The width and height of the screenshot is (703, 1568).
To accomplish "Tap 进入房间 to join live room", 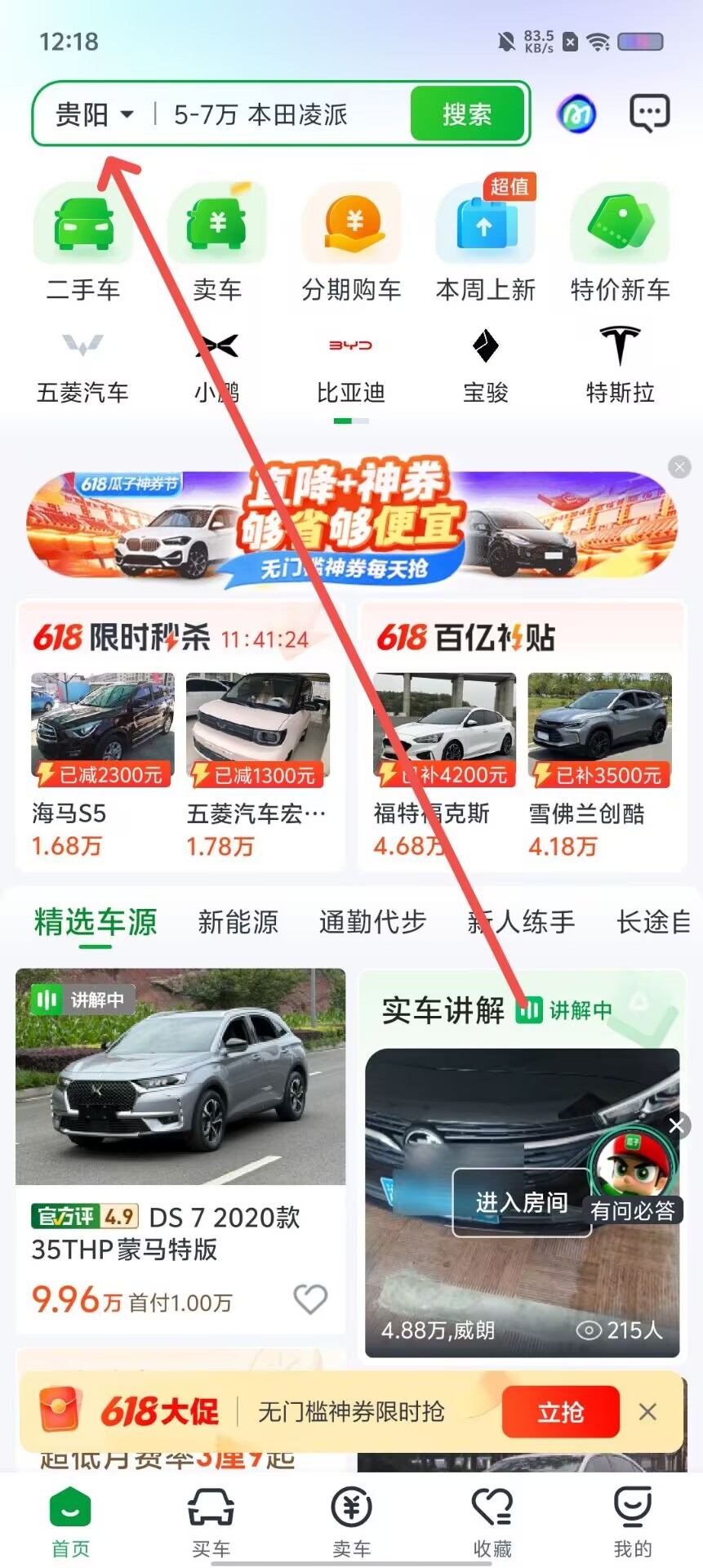I will [x=522, y=1202].
